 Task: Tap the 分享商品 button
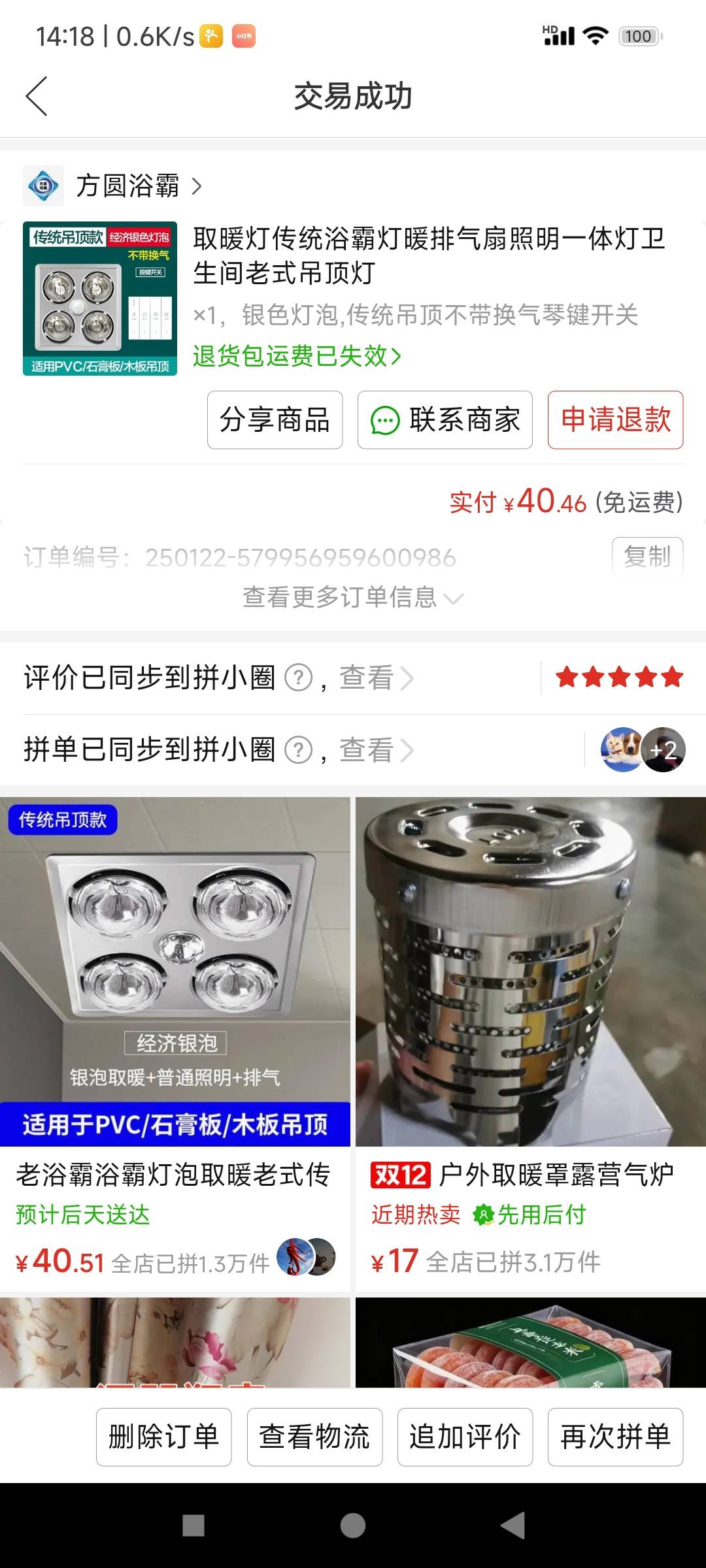pos(275,420)
